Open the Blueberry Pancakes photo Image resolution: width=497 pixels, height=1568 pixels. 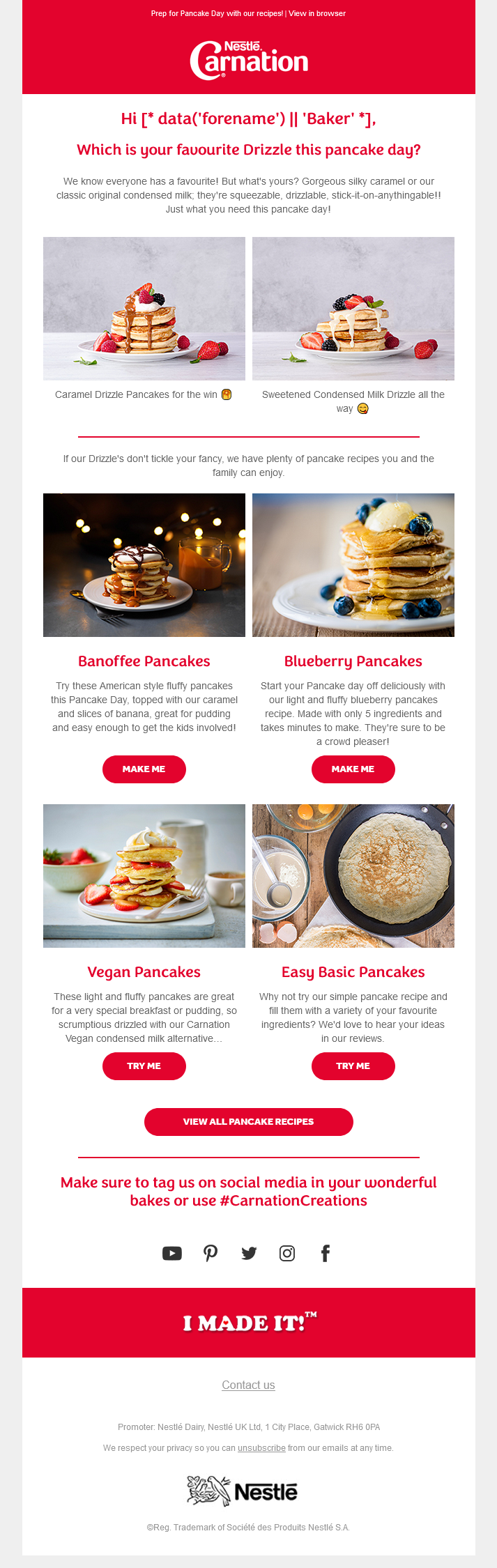coord(353,565)
